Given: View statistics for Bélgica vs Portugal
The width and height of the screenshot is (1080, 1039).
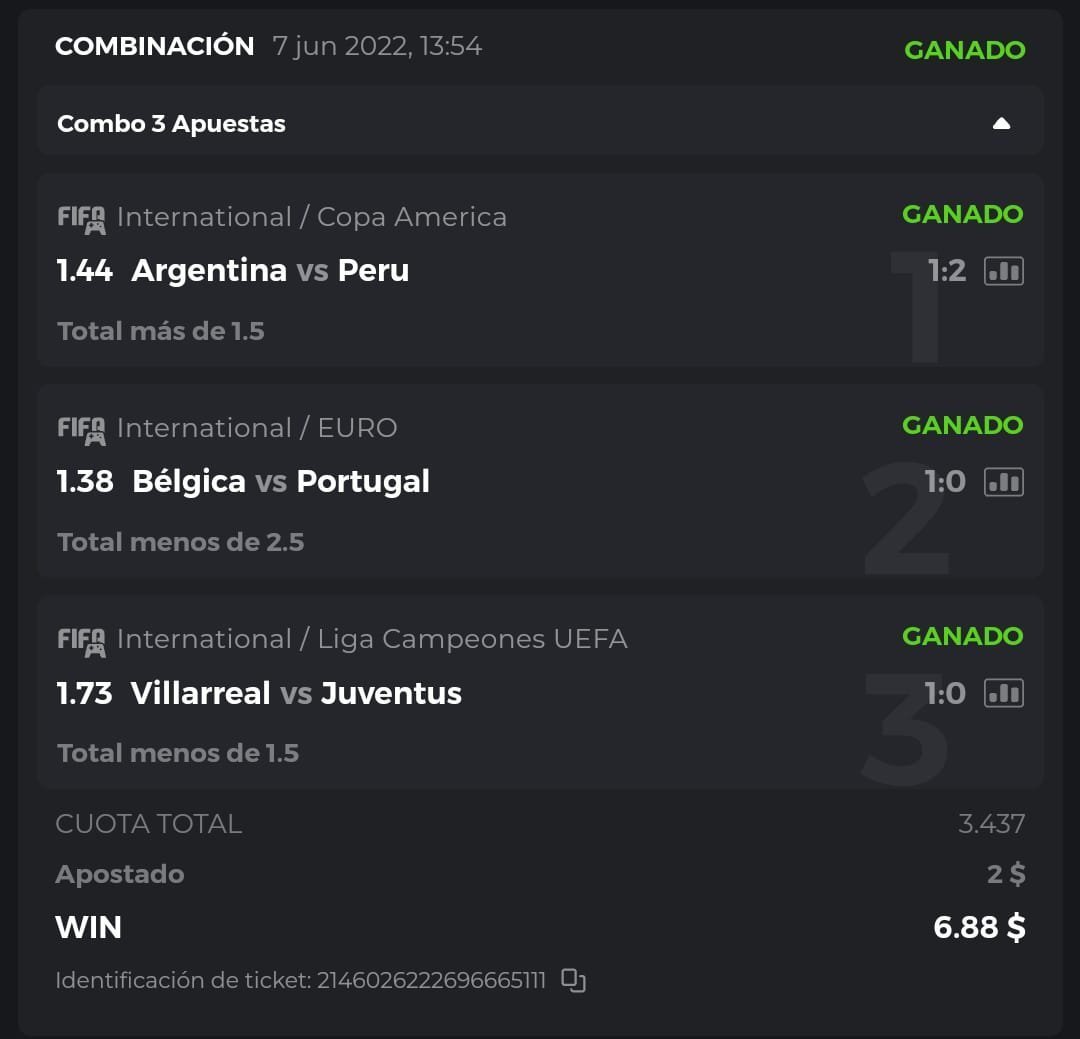Looking at the screenshot, I should (x=1003, y=482).
